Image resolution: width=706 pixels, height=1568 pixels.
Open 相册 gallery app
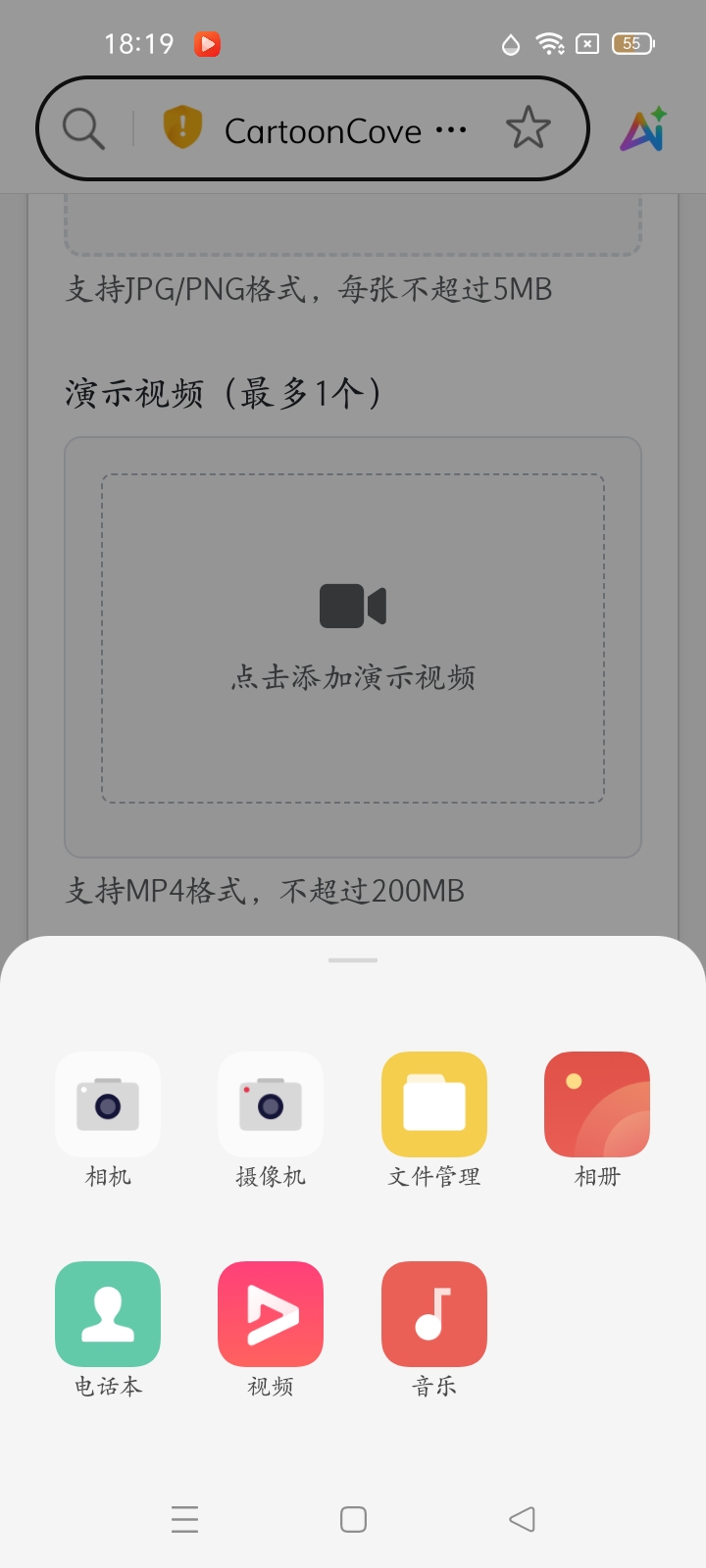596,1104
